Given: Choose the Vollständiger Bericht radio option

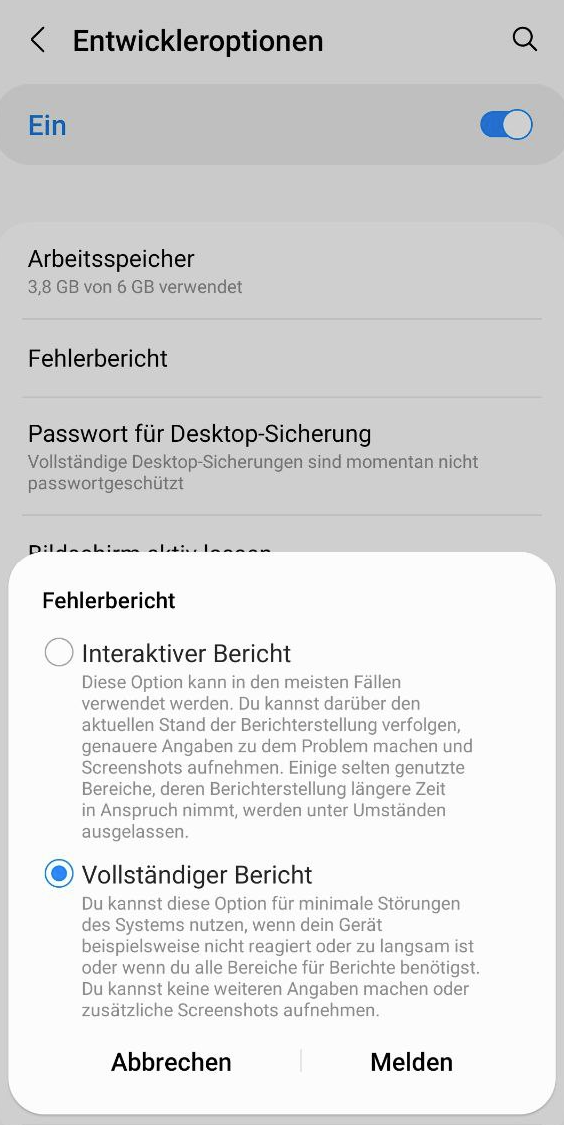Looking at the screenshot, I should click(x=59, y=874).
